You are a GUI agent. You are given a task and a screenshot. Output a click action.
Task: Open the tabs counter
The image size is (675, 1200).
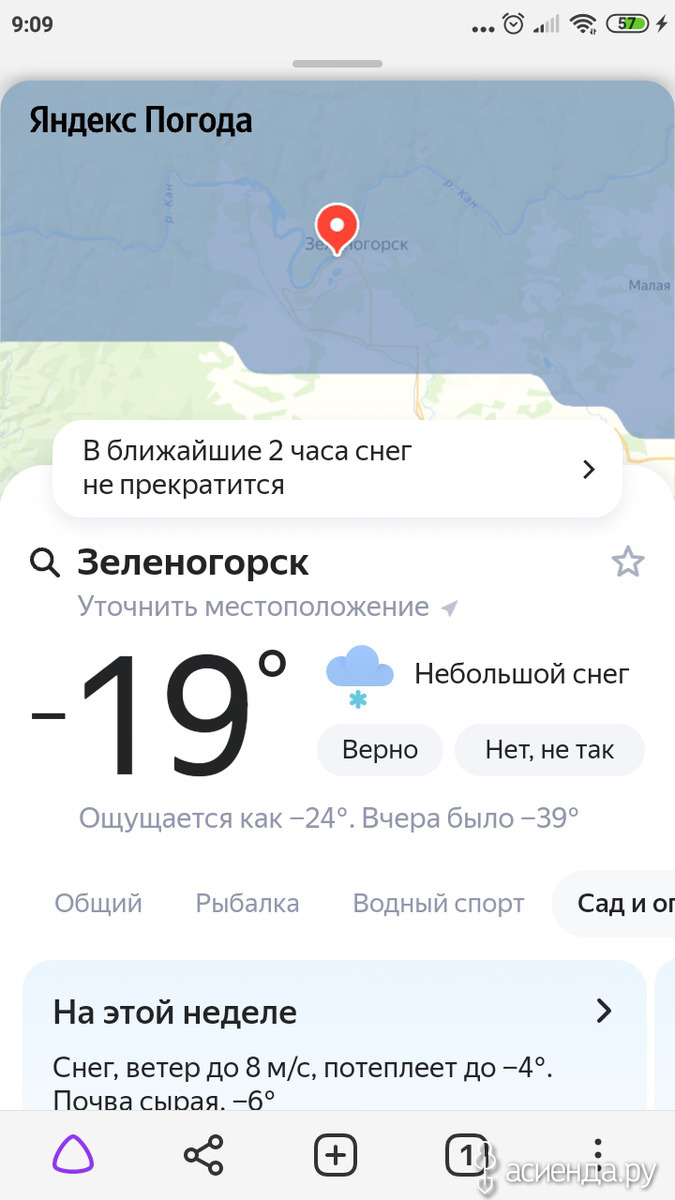[466, 1156]
